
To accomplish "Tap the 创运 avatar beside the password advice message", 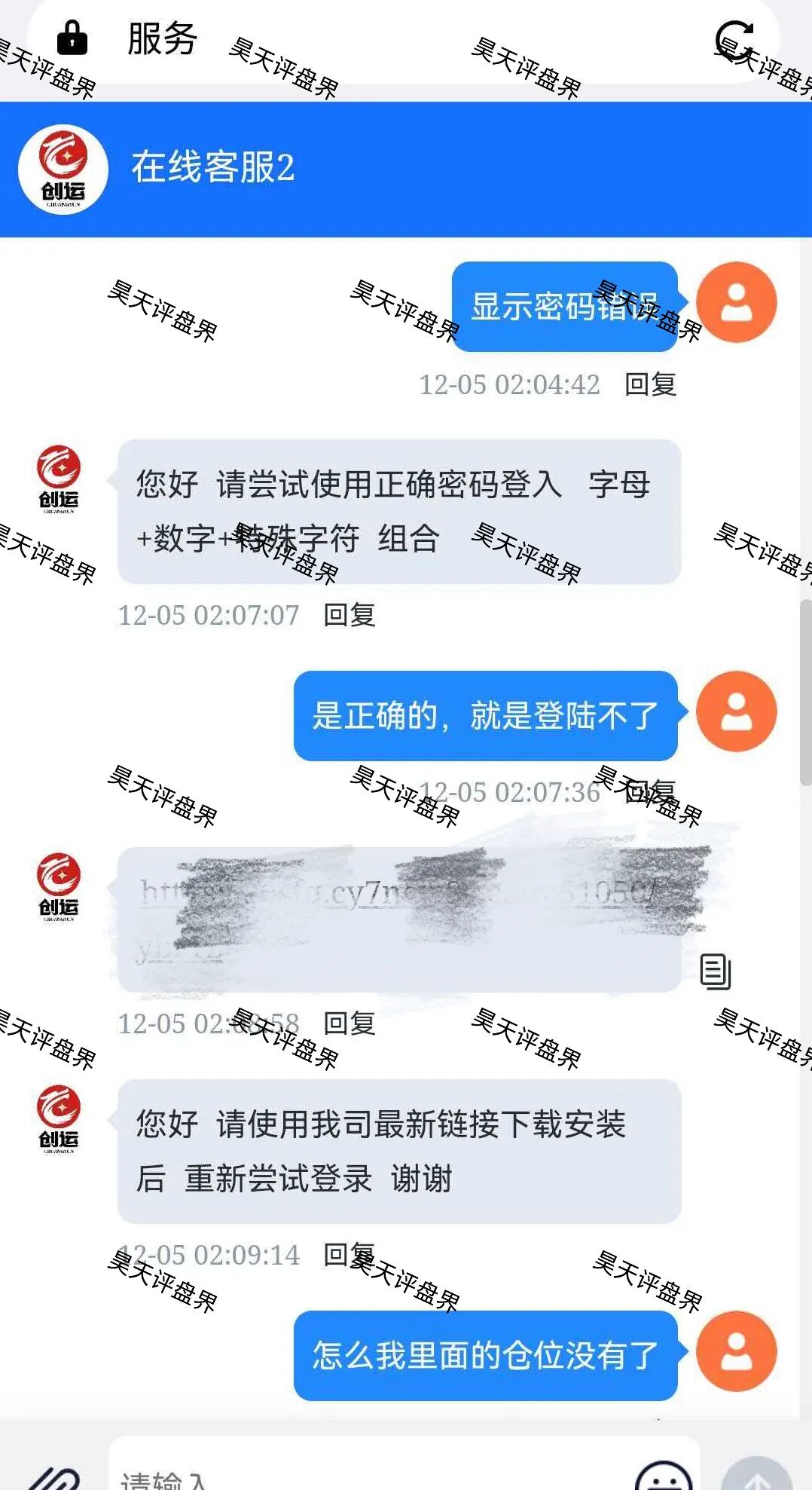I will pos(60,475).
